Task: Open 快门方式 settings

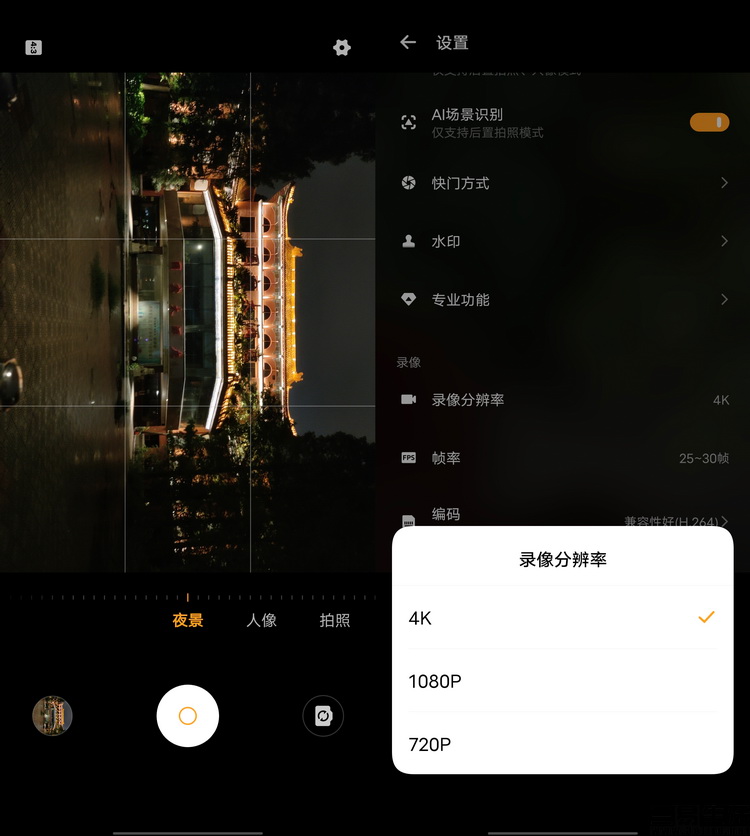Action: [563, 183]
